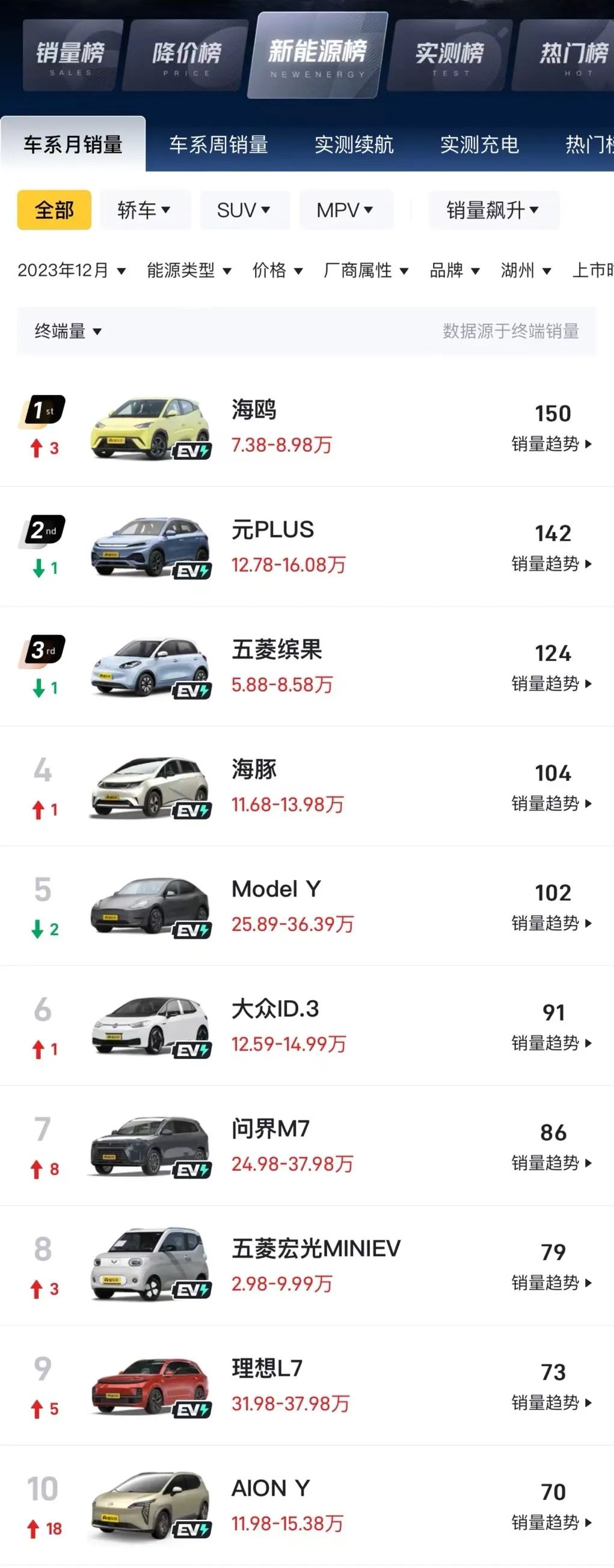Expand the 销量飙升 sort dropdown

click(x=493, y=210)
